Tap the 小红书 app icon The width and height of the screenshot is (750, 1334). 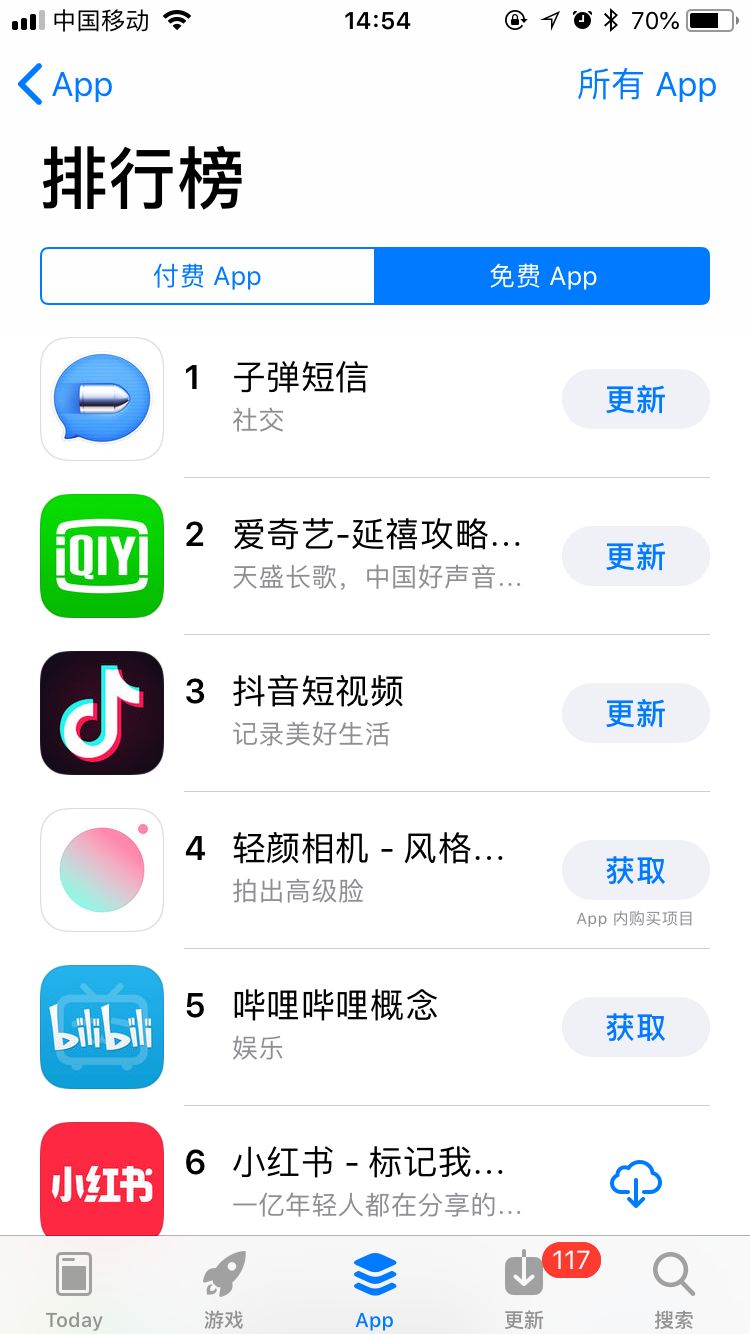tap(101, 1180)
